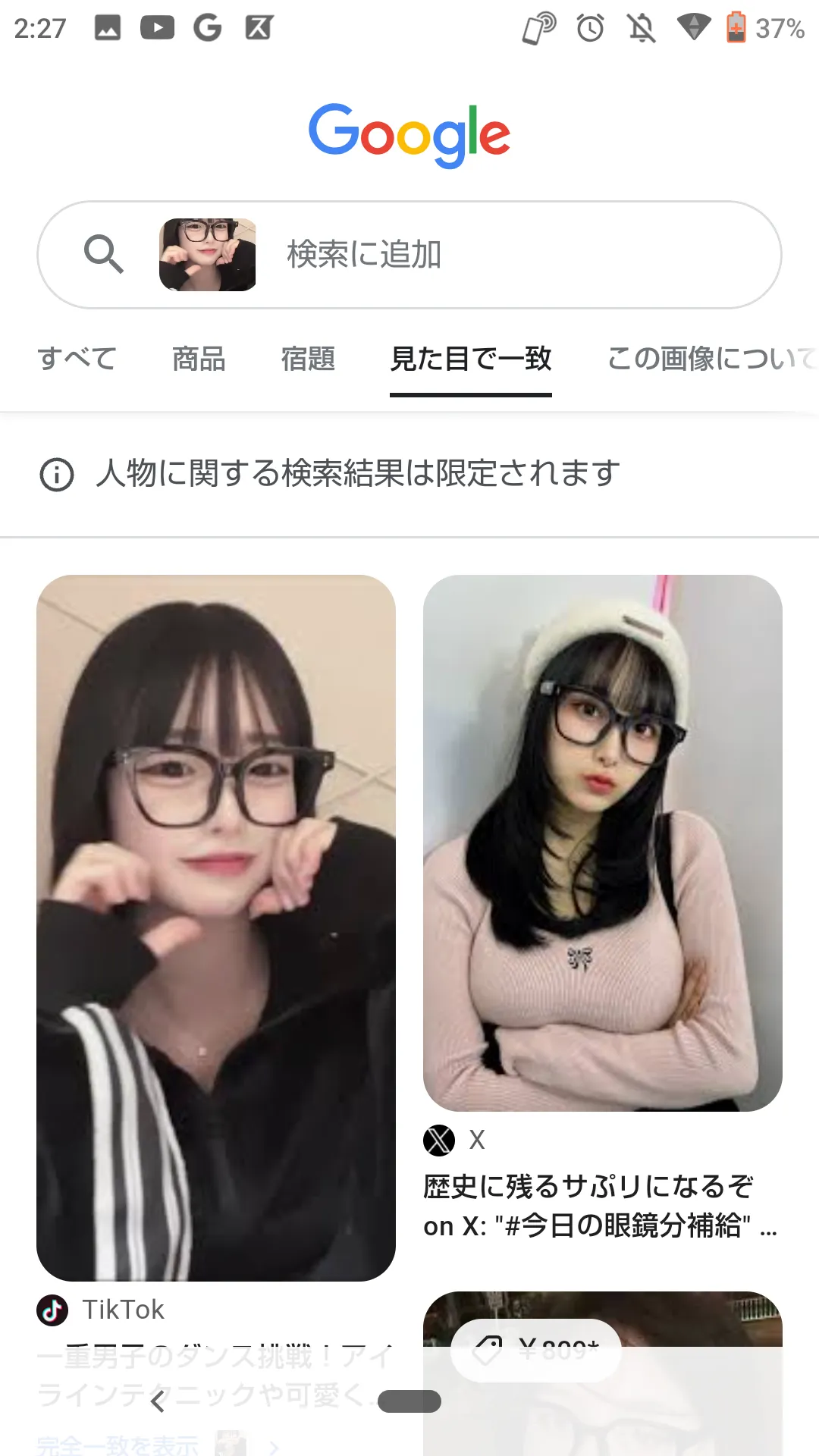Tap 完全一致を表示 link

tap(118, 1445)
